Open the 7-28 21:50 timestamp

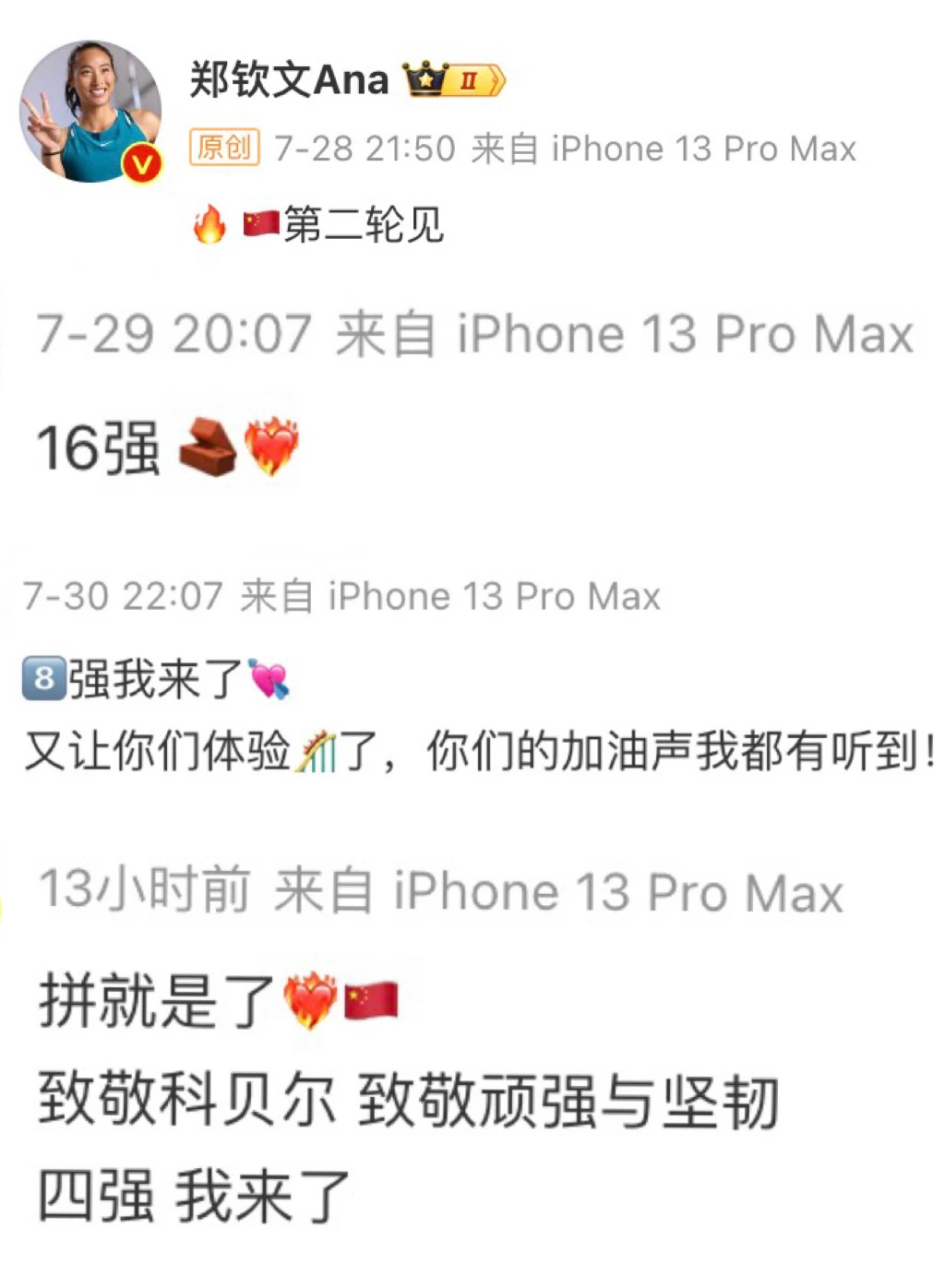pos(364,147)
